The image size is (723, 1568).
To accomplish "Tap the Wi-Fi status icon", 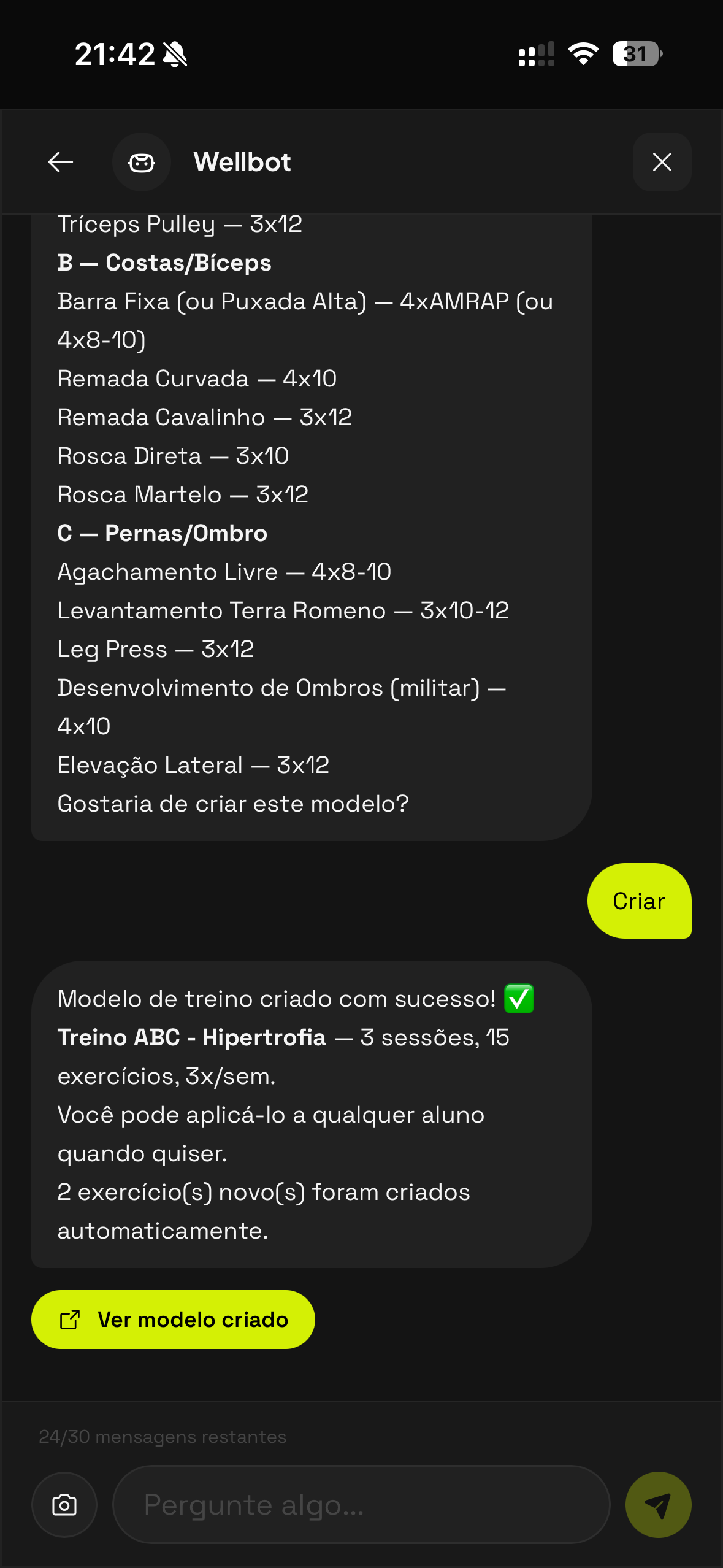I will [583, 55].
